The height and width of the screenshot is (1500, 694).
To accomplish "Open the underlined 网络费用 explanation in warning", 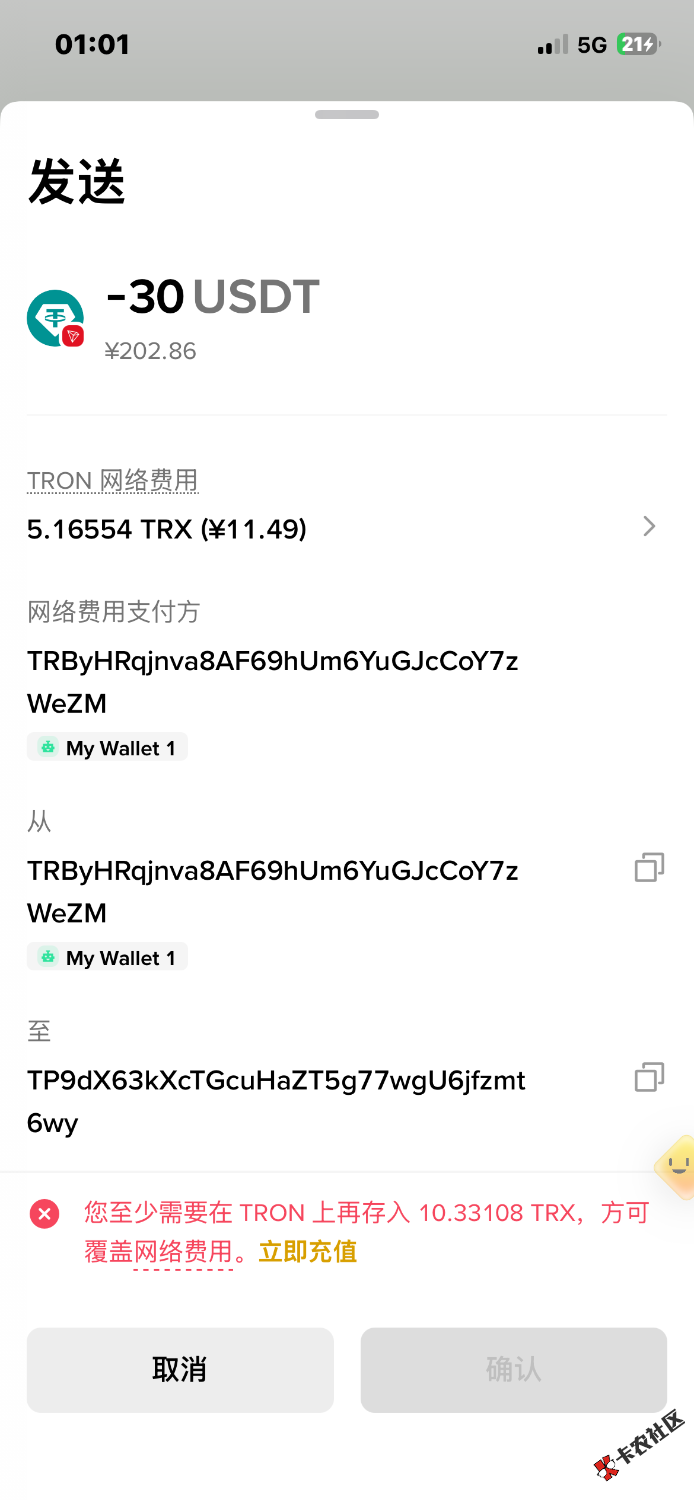I will tap(183, 1252).
